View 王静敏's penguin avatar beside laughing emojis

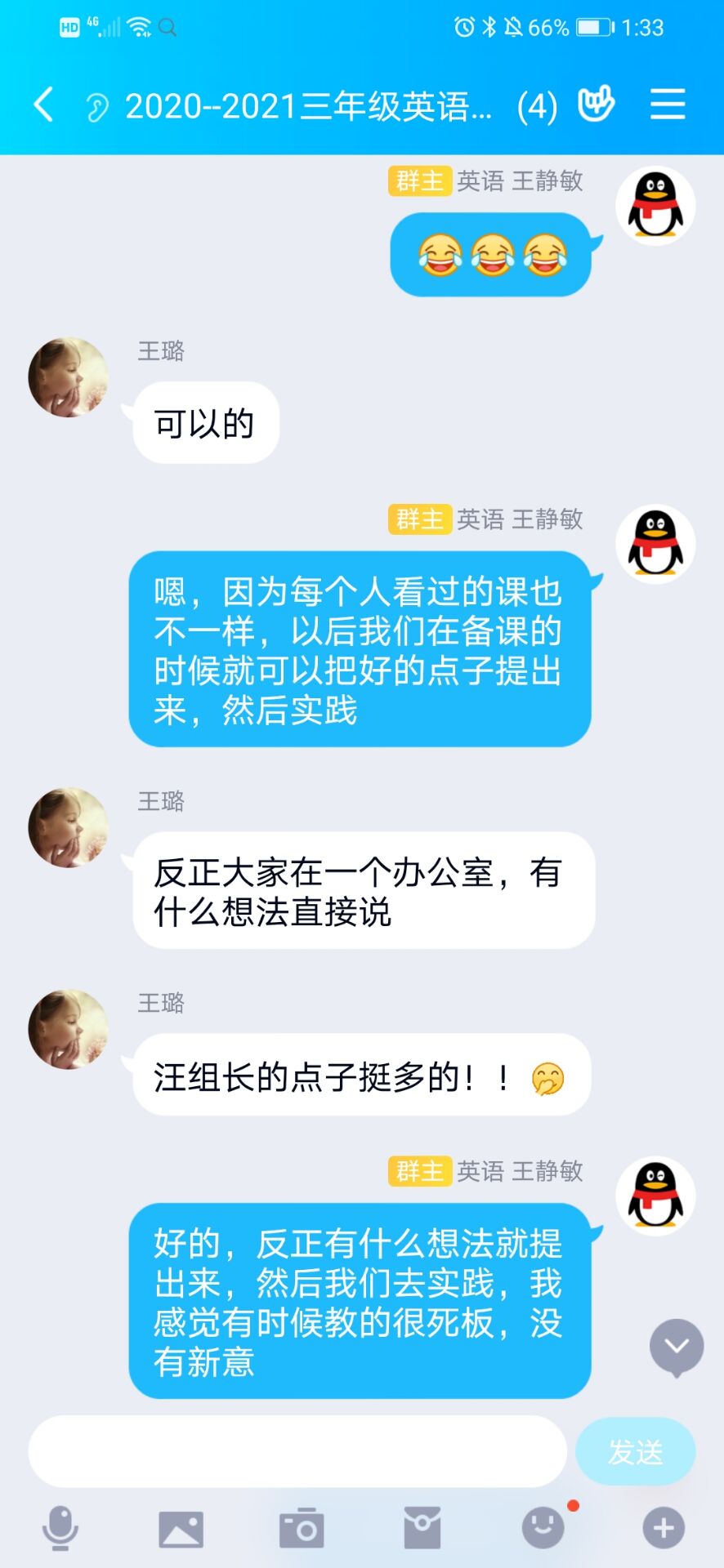tap(655, 205)
